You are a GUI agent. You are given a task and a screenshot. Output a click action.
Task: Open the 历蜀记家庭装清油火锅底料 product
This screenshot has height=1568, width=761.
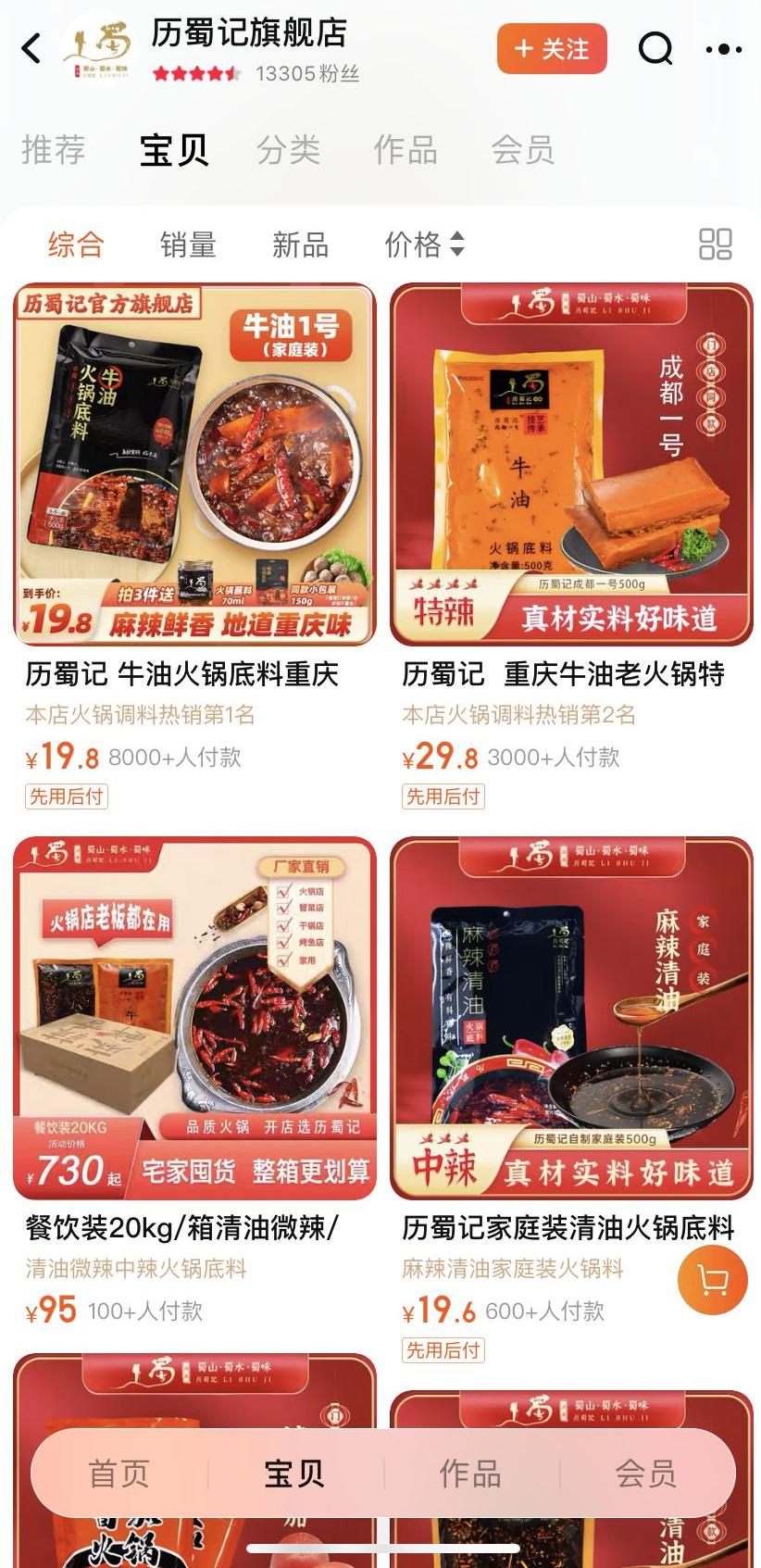(571, 1019)
